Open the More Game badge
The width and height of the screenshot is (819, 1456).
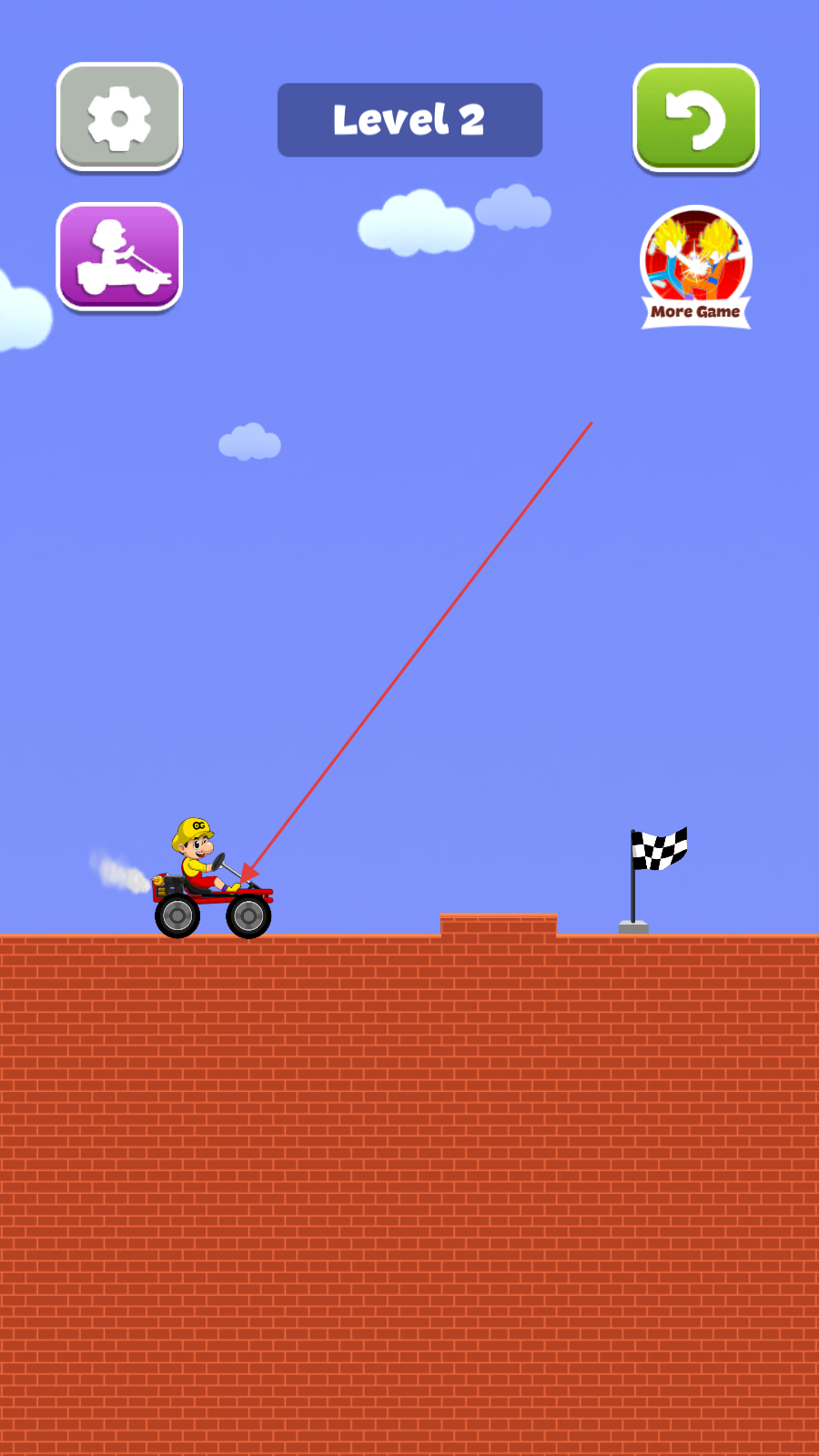(696, 267)
